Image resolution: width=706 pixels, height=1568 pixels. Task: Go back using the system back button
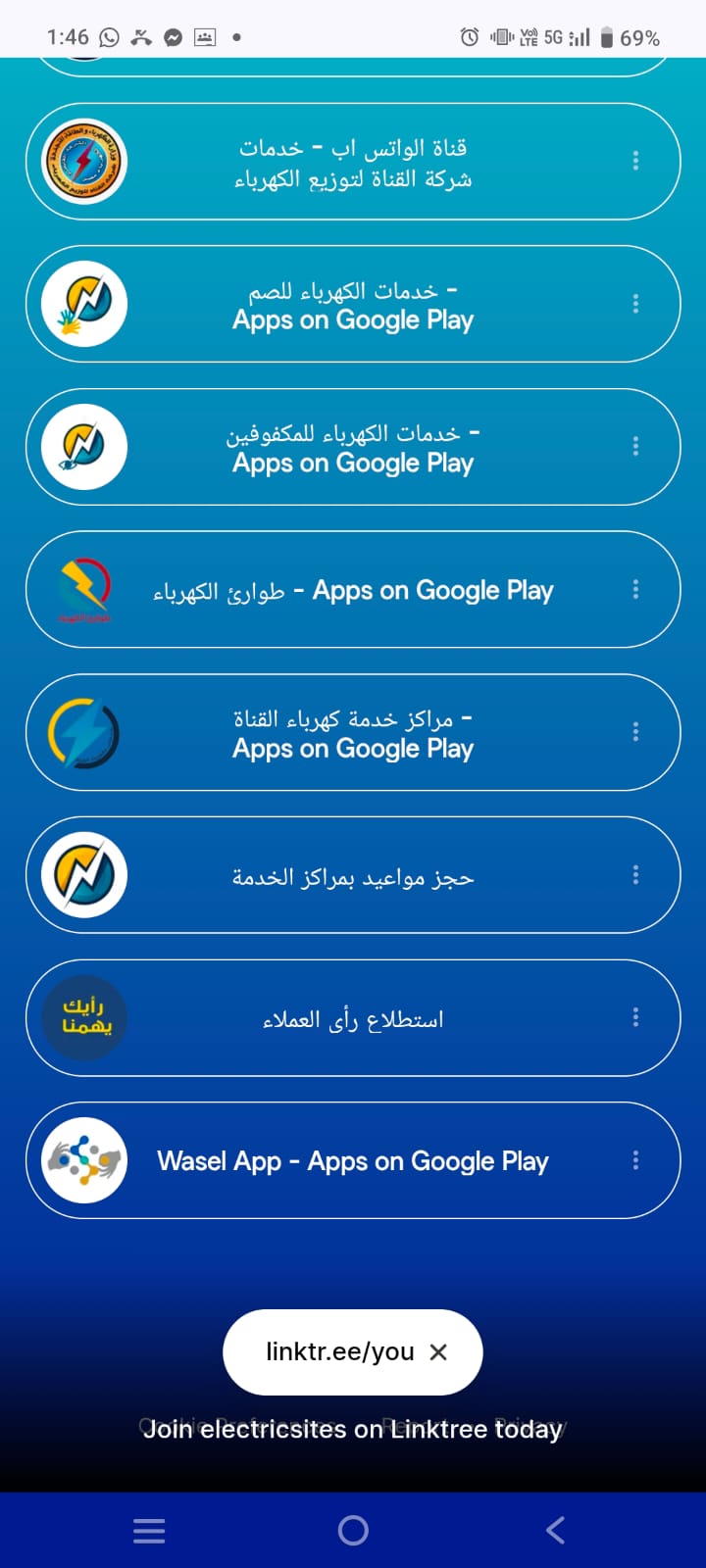(555, 1530)
